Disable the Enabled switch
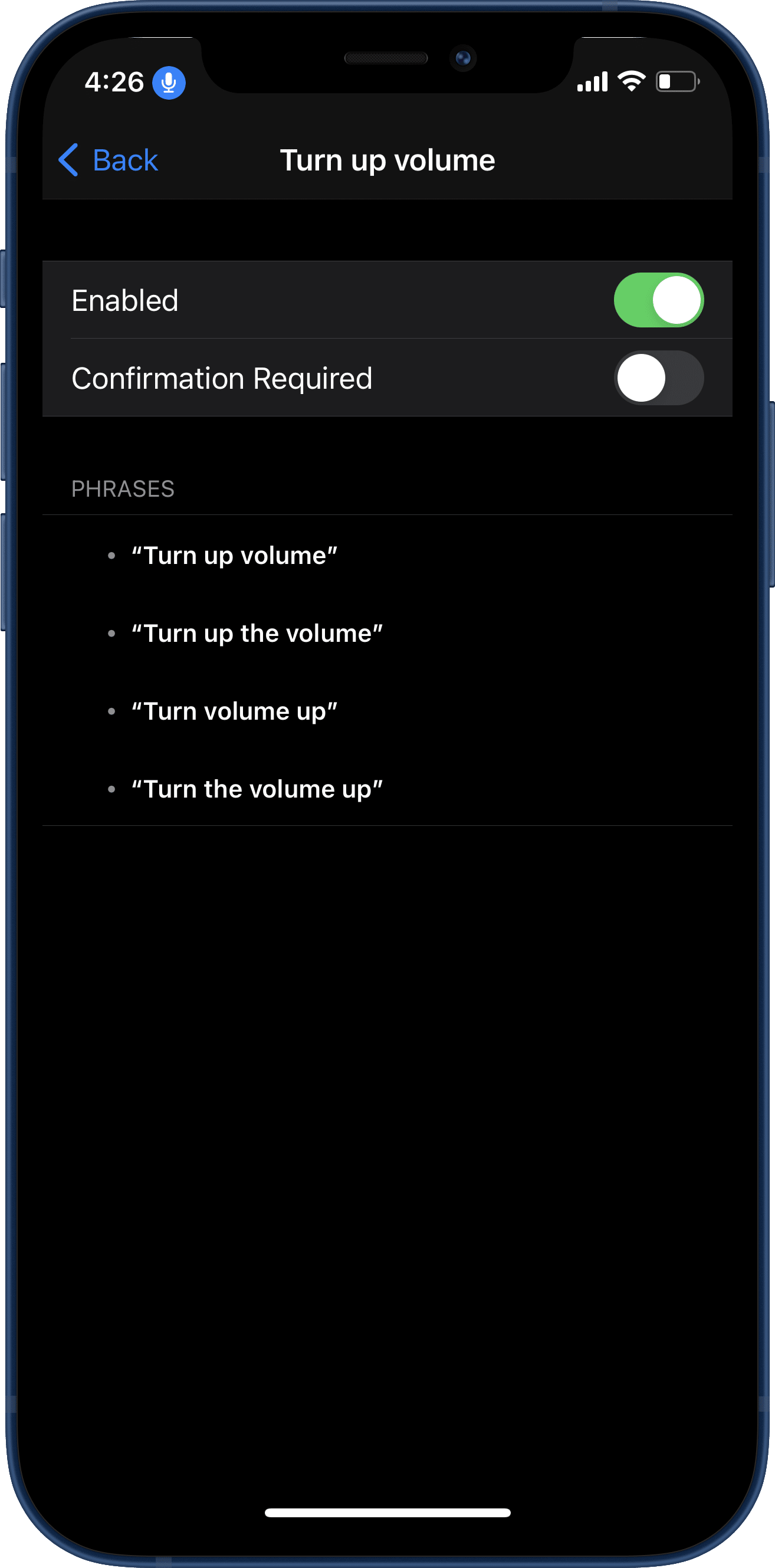 click(658, 300)
